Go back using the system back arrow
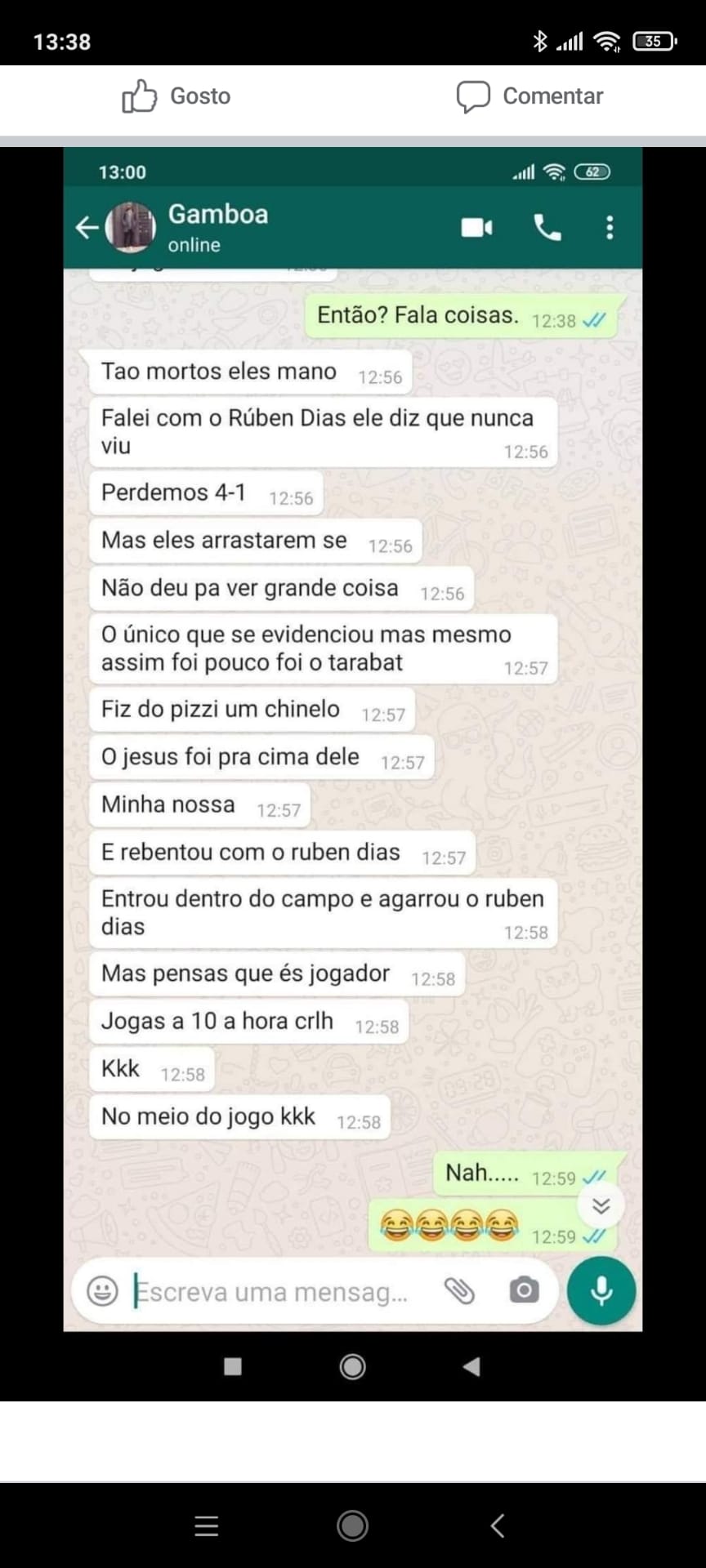706x1568 pixels. coord(497,1526)
